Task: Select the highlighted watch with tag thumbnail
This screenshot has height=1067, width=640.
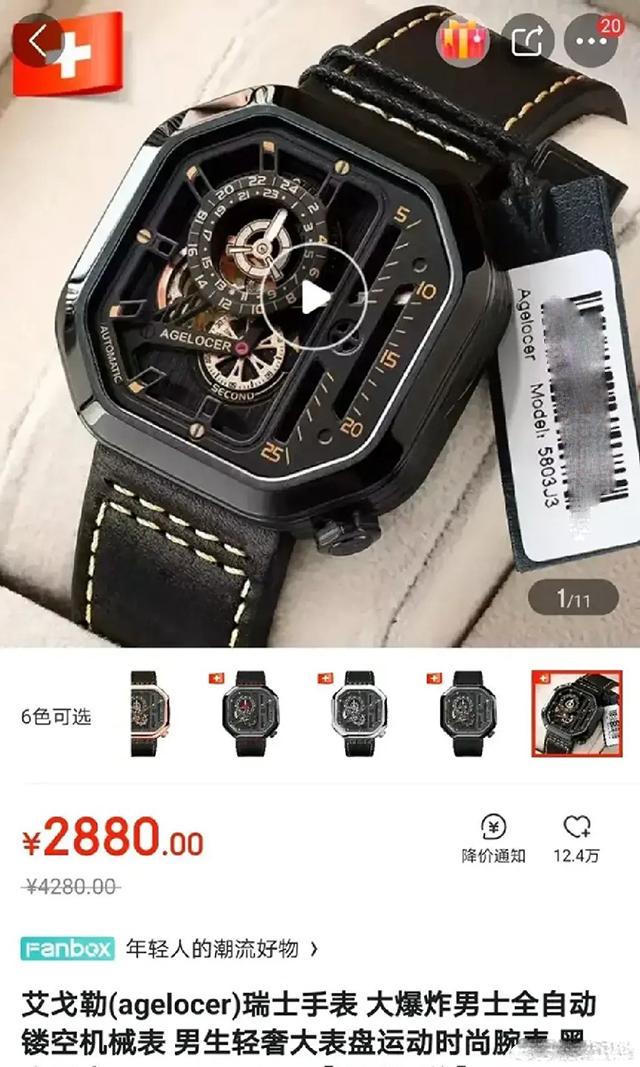Action: [x=577, y=714]
